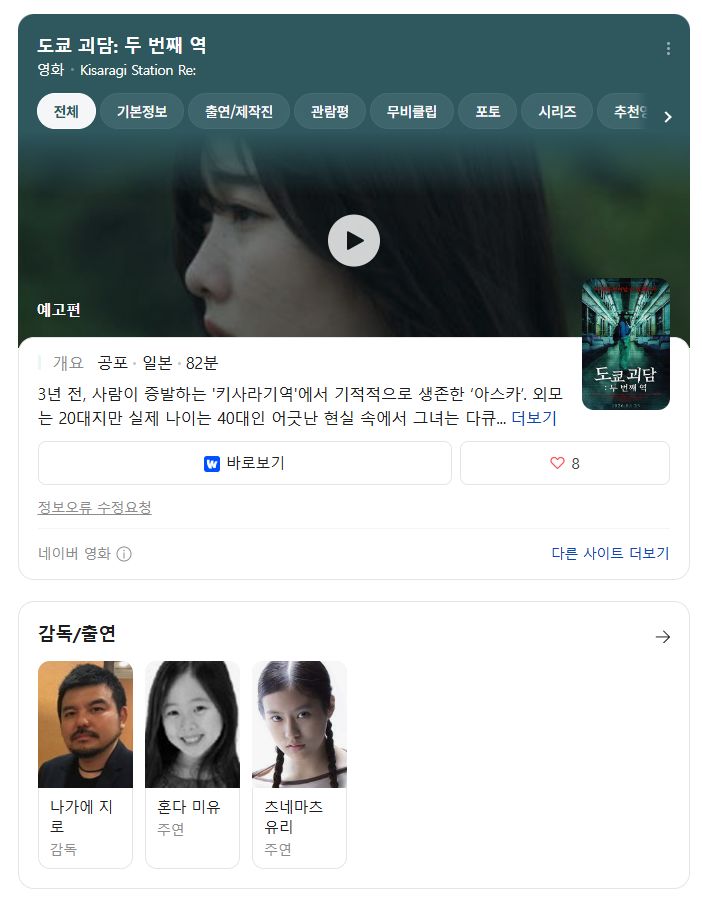Open the 감독/출연 section arrow
The image size is (702, 909).
(662, 636)
